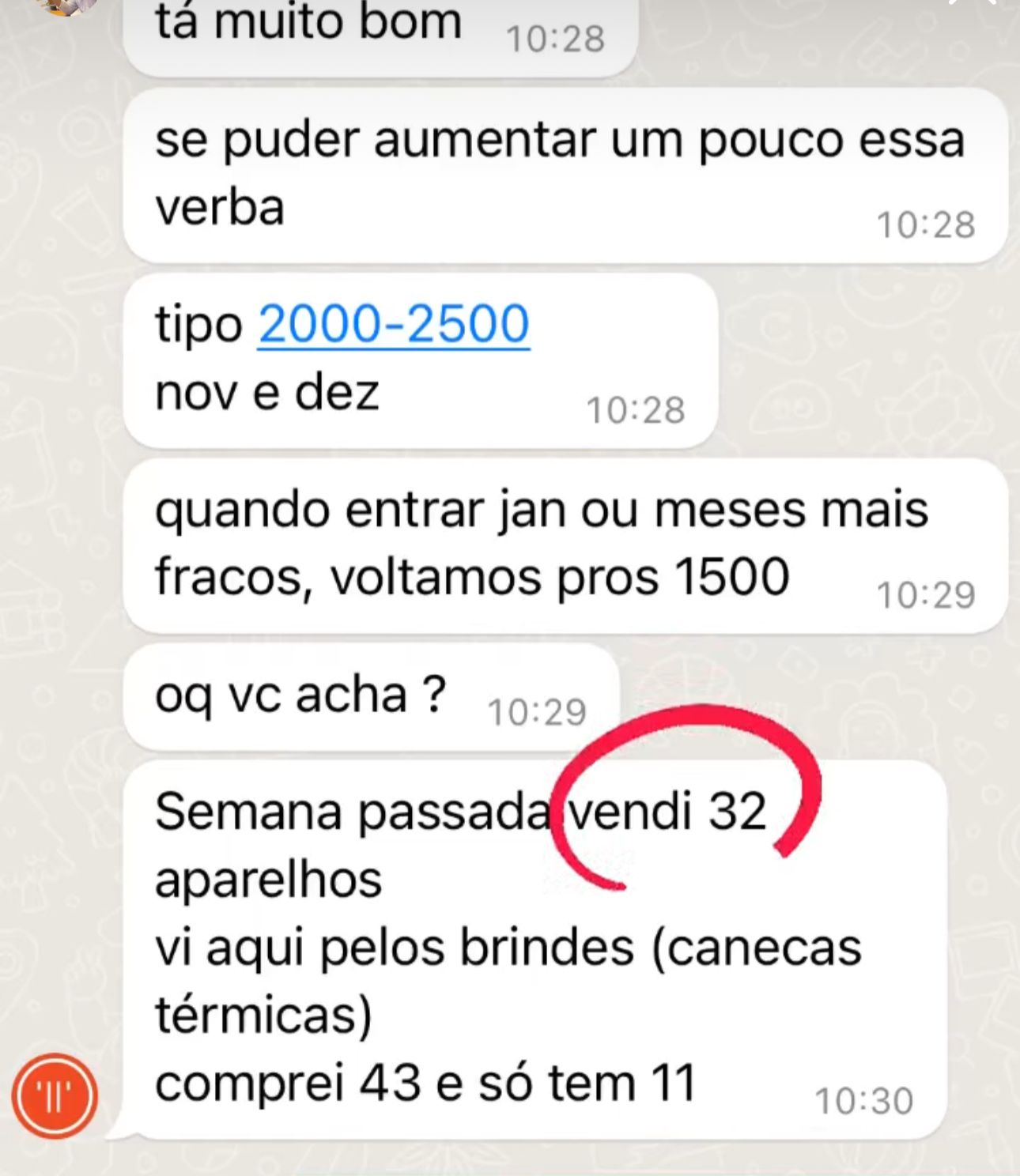Viewport: 1020px width, 1176px height.
Task: Tap the sender's orange profile avatar
Action: (x=55, y=1096)
